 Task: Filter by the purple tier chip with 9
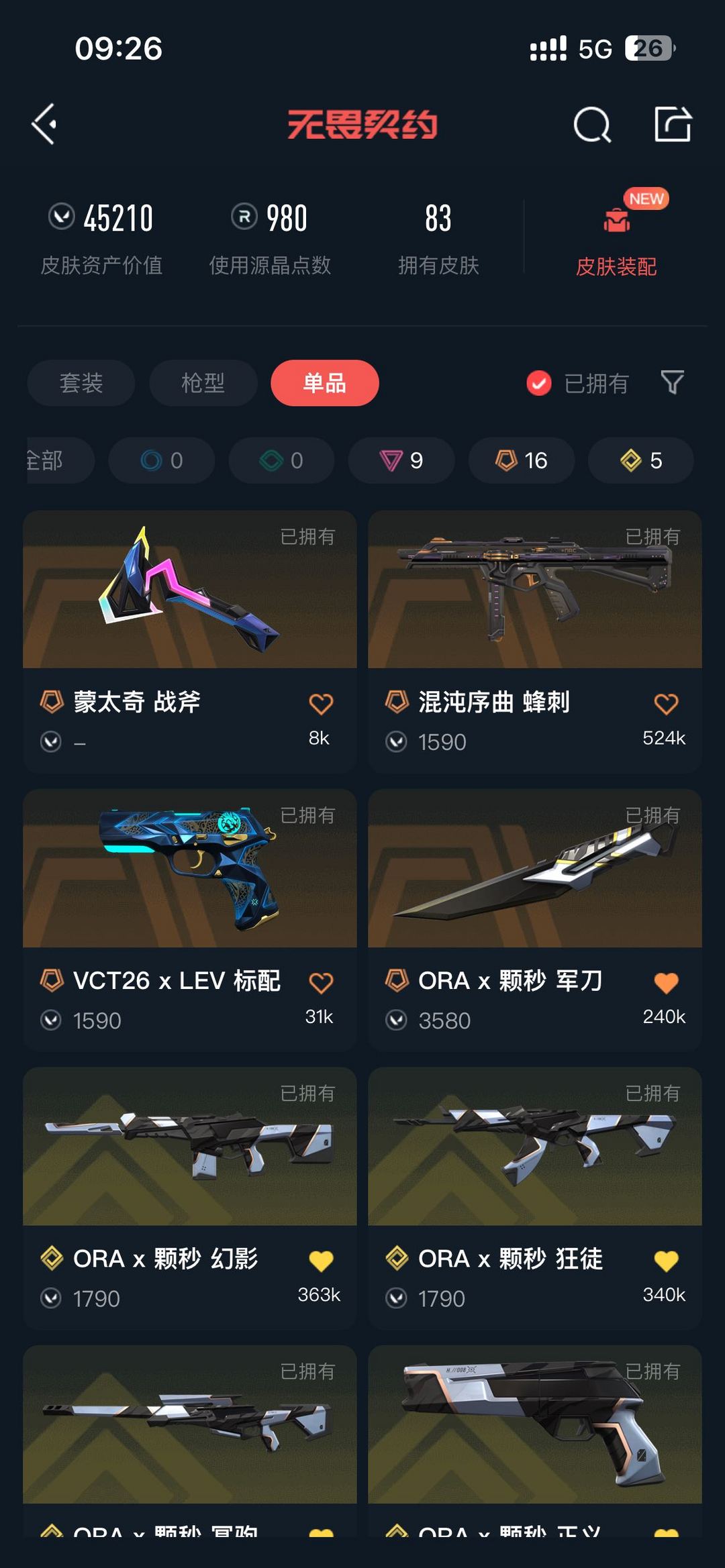(401, 460)
